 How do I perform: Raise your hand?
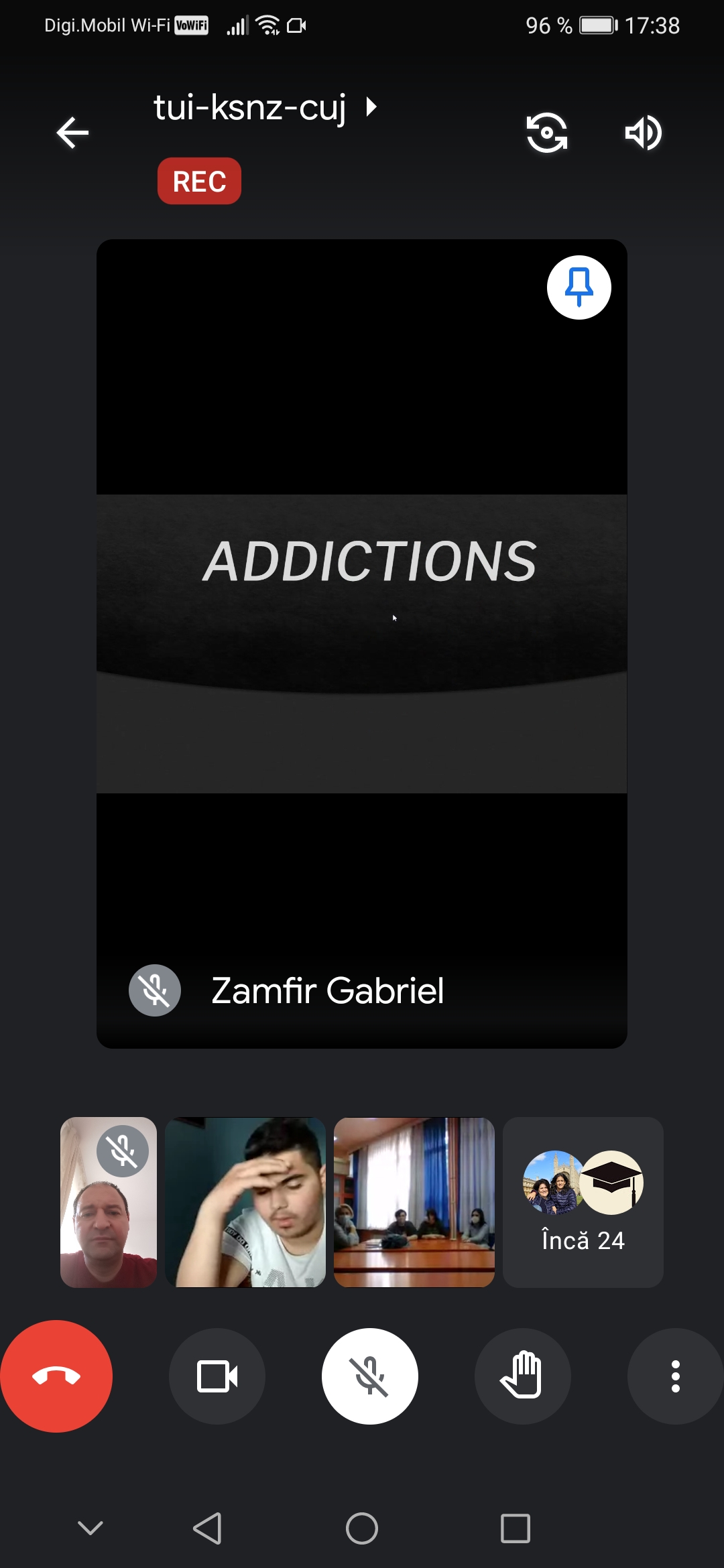point(523,1376)
